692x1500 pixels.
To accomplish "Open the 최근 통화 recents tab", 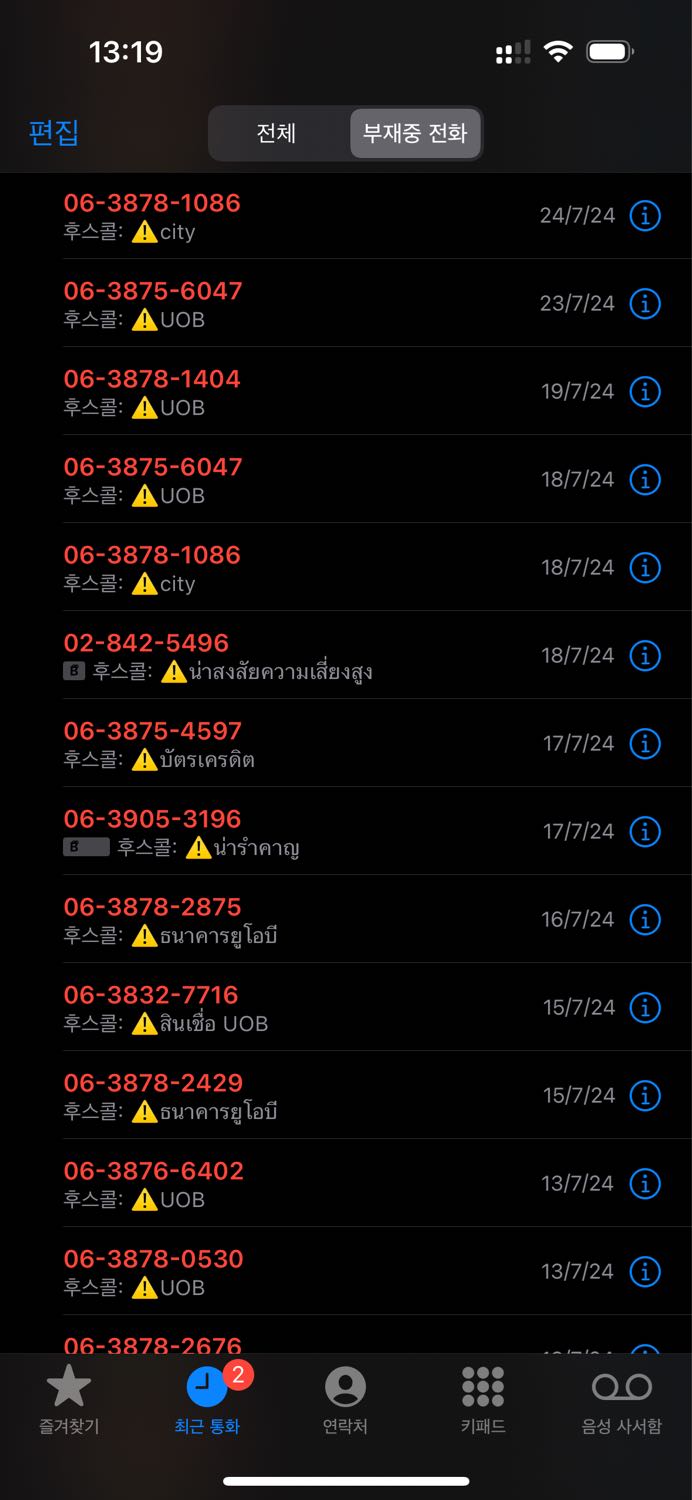I will click(x=207, y=1399).
